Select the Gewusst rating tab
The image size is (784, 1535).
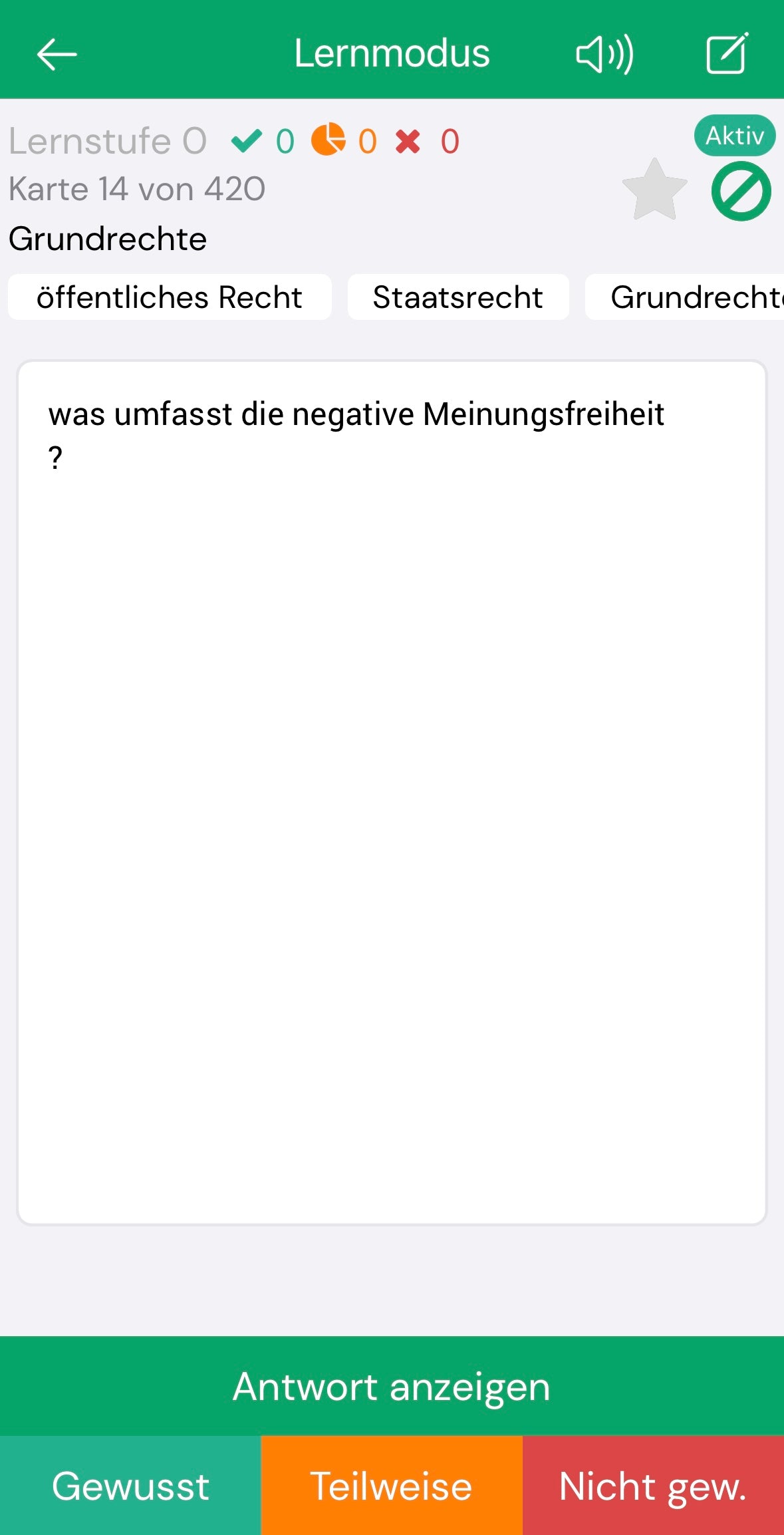[130, 1487]
